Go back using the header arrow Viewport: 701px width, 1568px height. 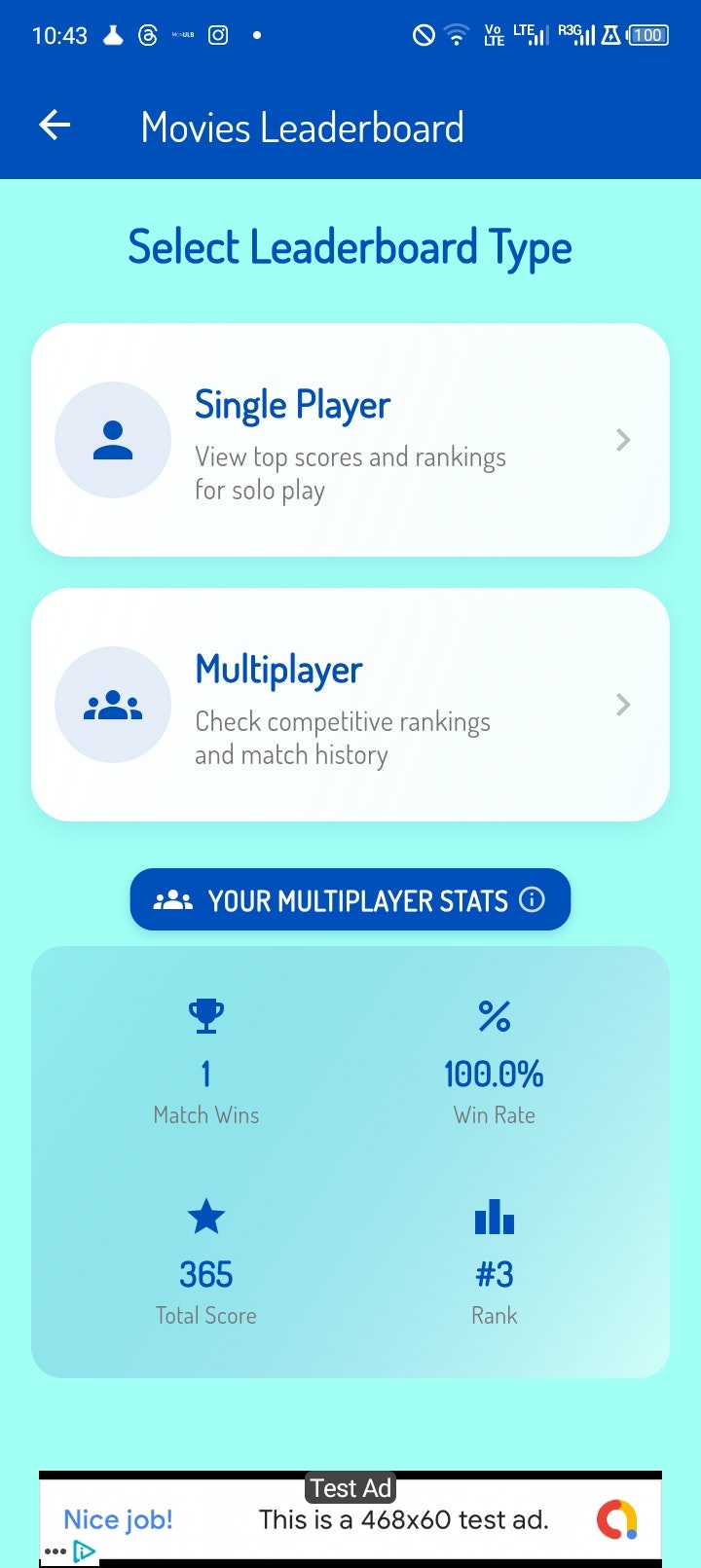click(55, 126)
